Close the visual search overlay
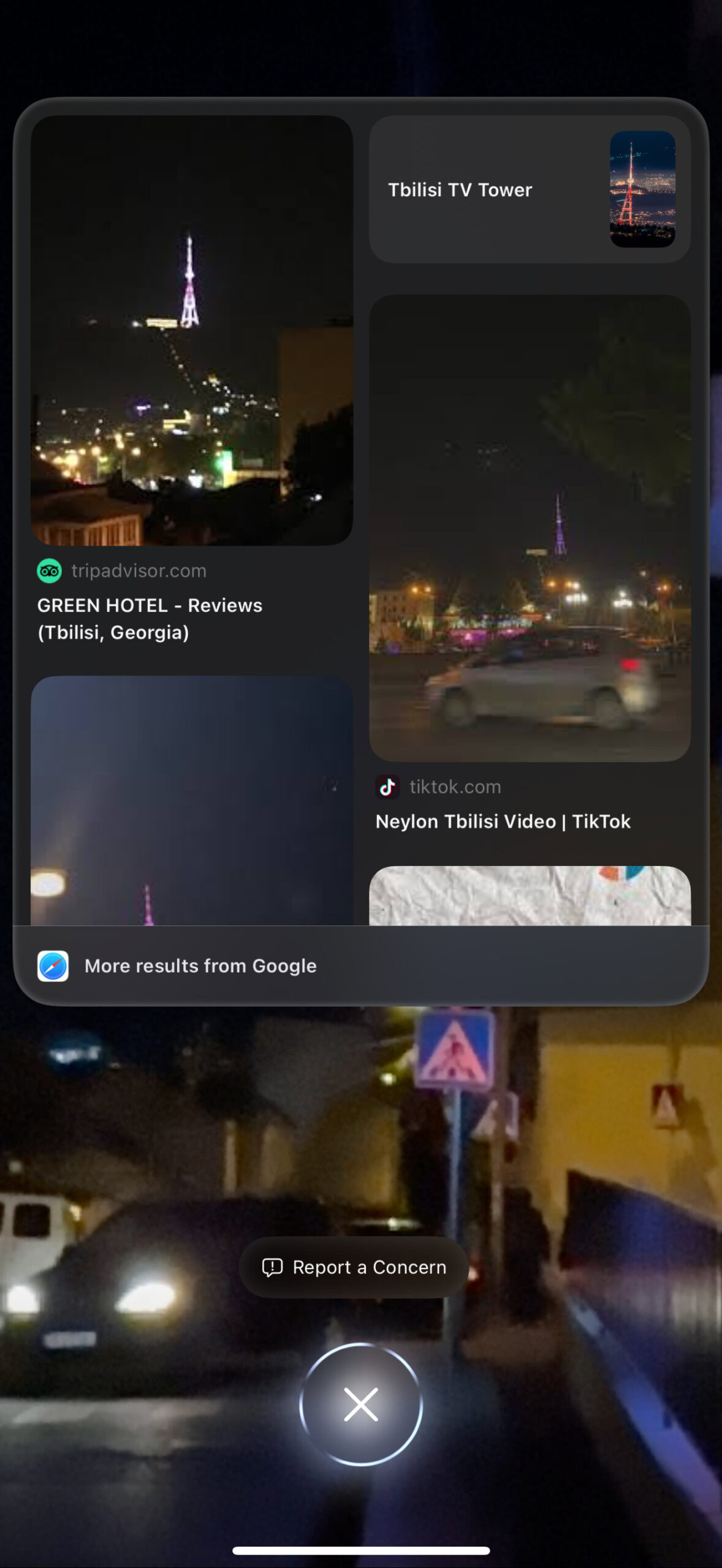 pyautogui.click(x=360, y=1404)
